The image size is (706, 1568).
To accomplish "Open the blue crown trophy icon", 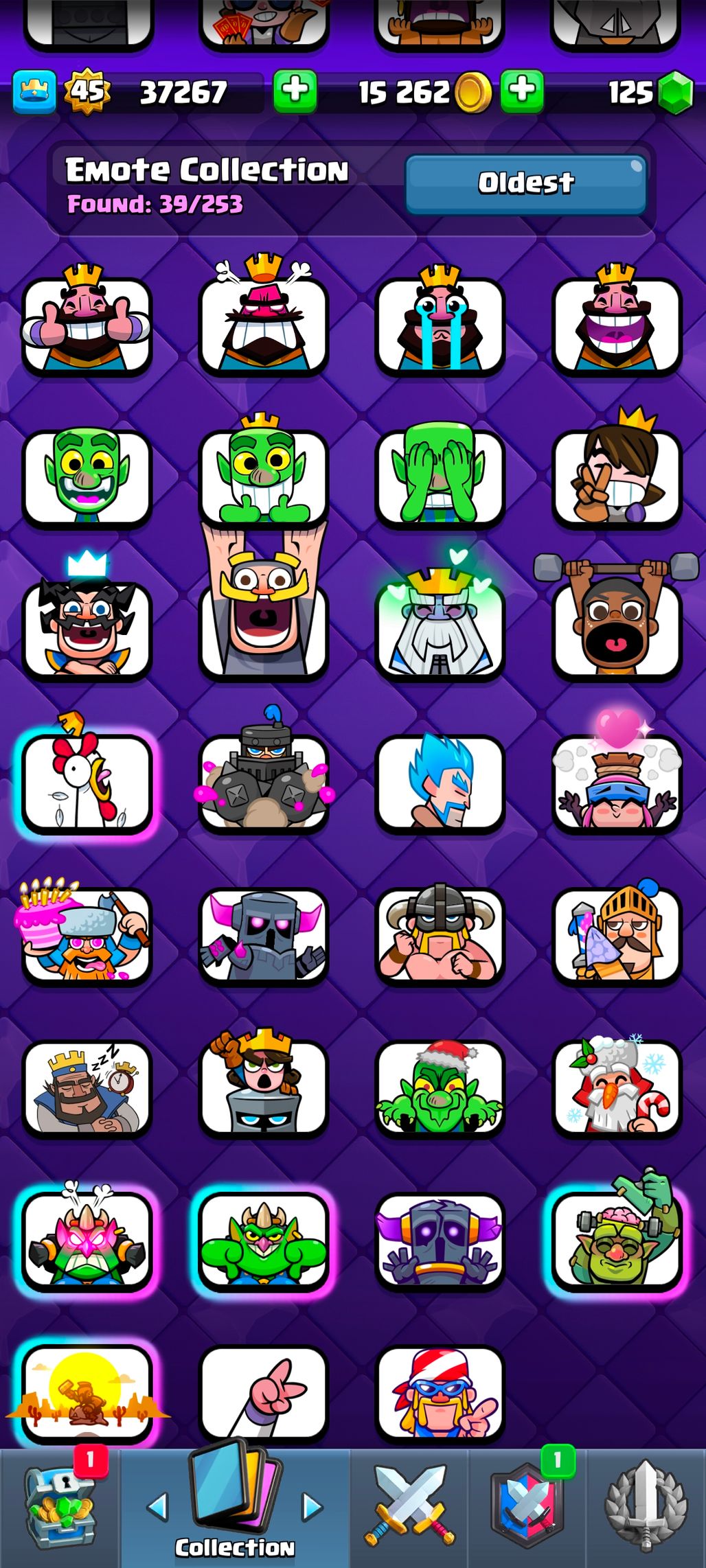I will coord(34,92).
